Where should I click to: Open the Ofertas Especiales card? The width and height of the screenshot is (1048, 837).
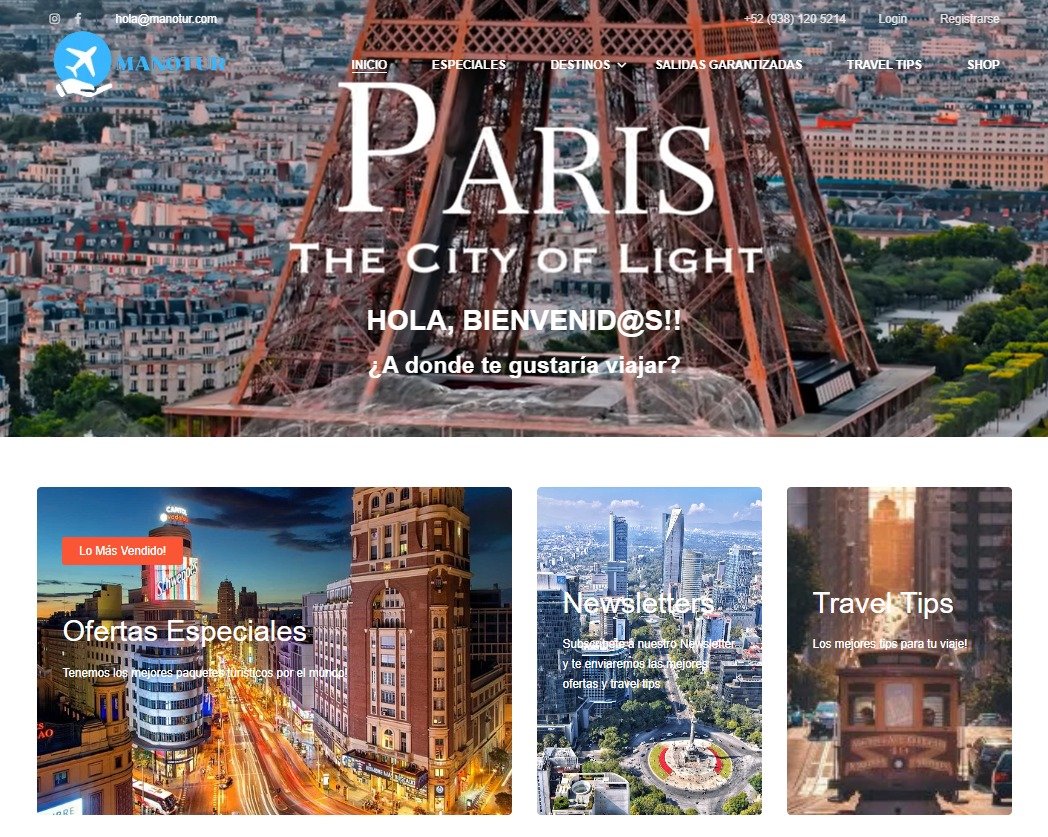click(274, 650)
